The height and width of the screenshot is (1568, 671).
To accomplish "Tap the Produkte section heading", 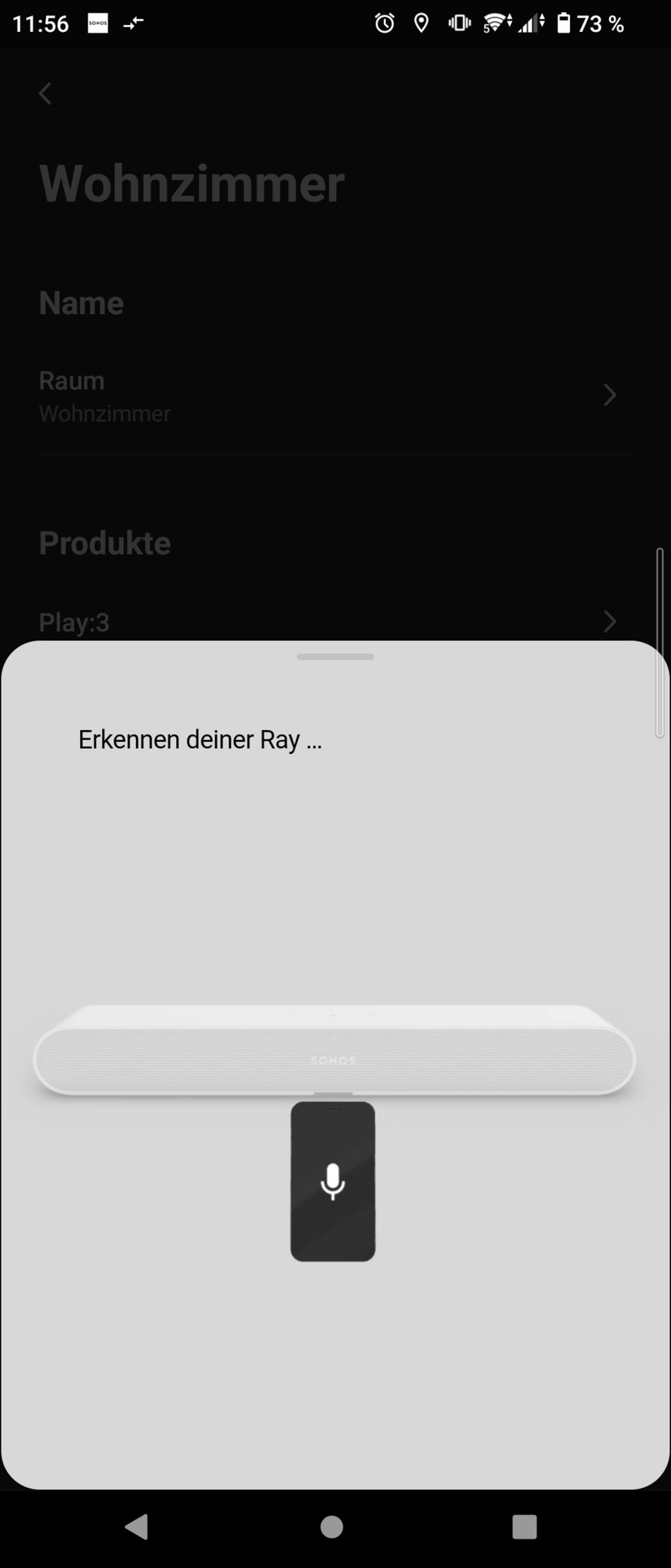I will coord(104,542).
